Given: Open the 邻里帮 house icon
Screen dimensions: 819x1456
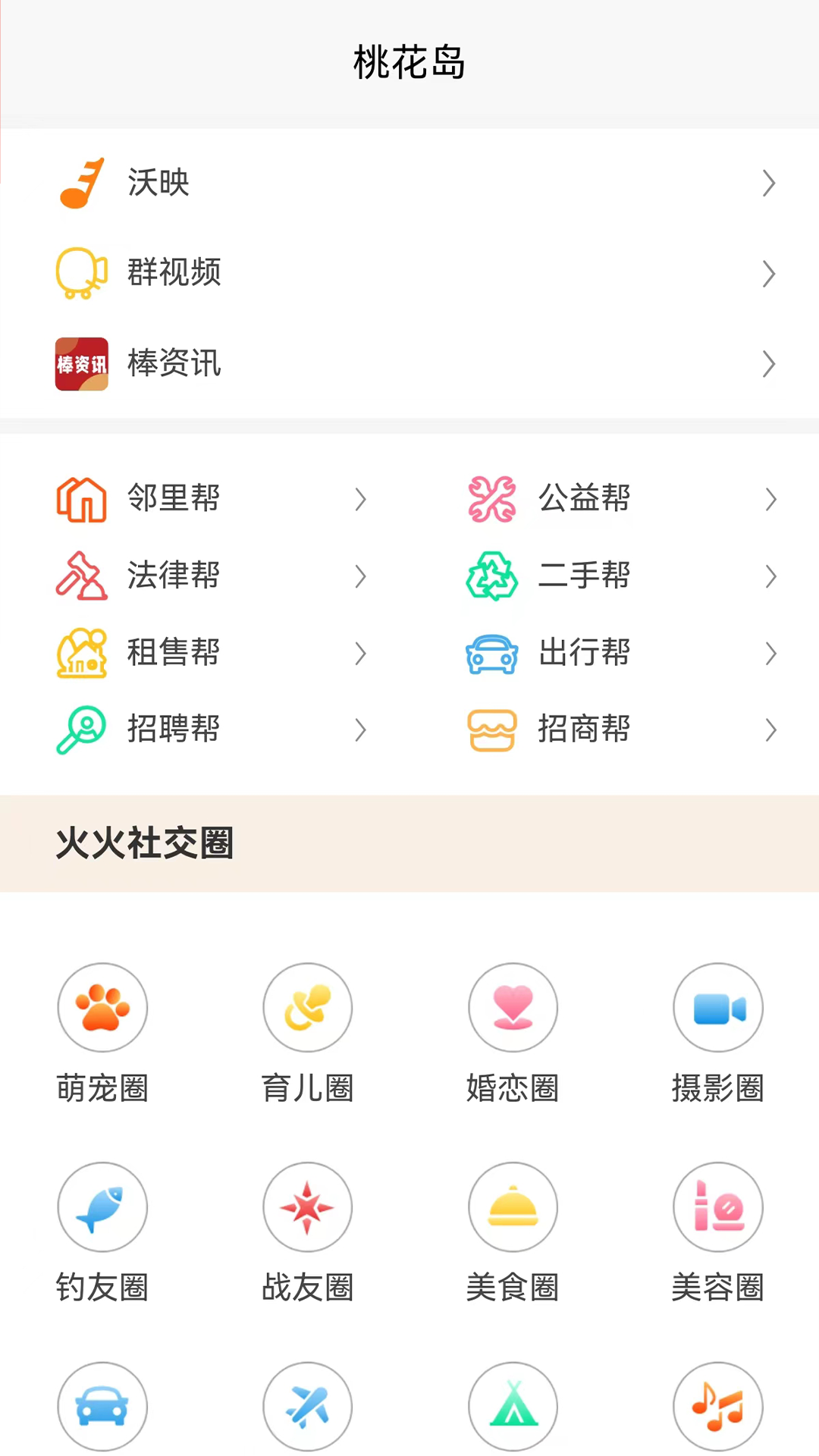Looking at the screenshot, I should (x=81, y=499).
